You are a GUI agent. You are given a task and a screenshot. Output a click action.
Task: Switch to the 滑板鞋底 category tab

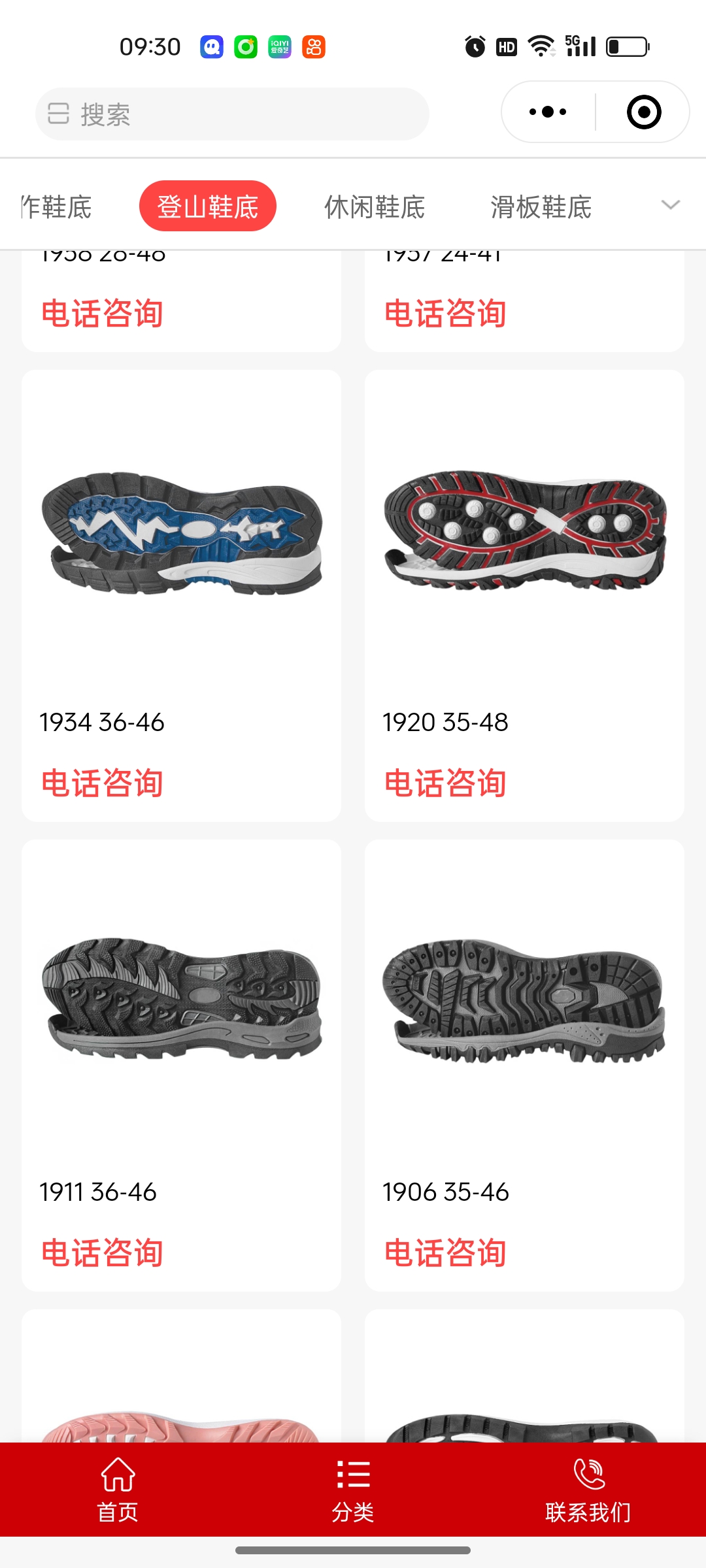point(541,207)
